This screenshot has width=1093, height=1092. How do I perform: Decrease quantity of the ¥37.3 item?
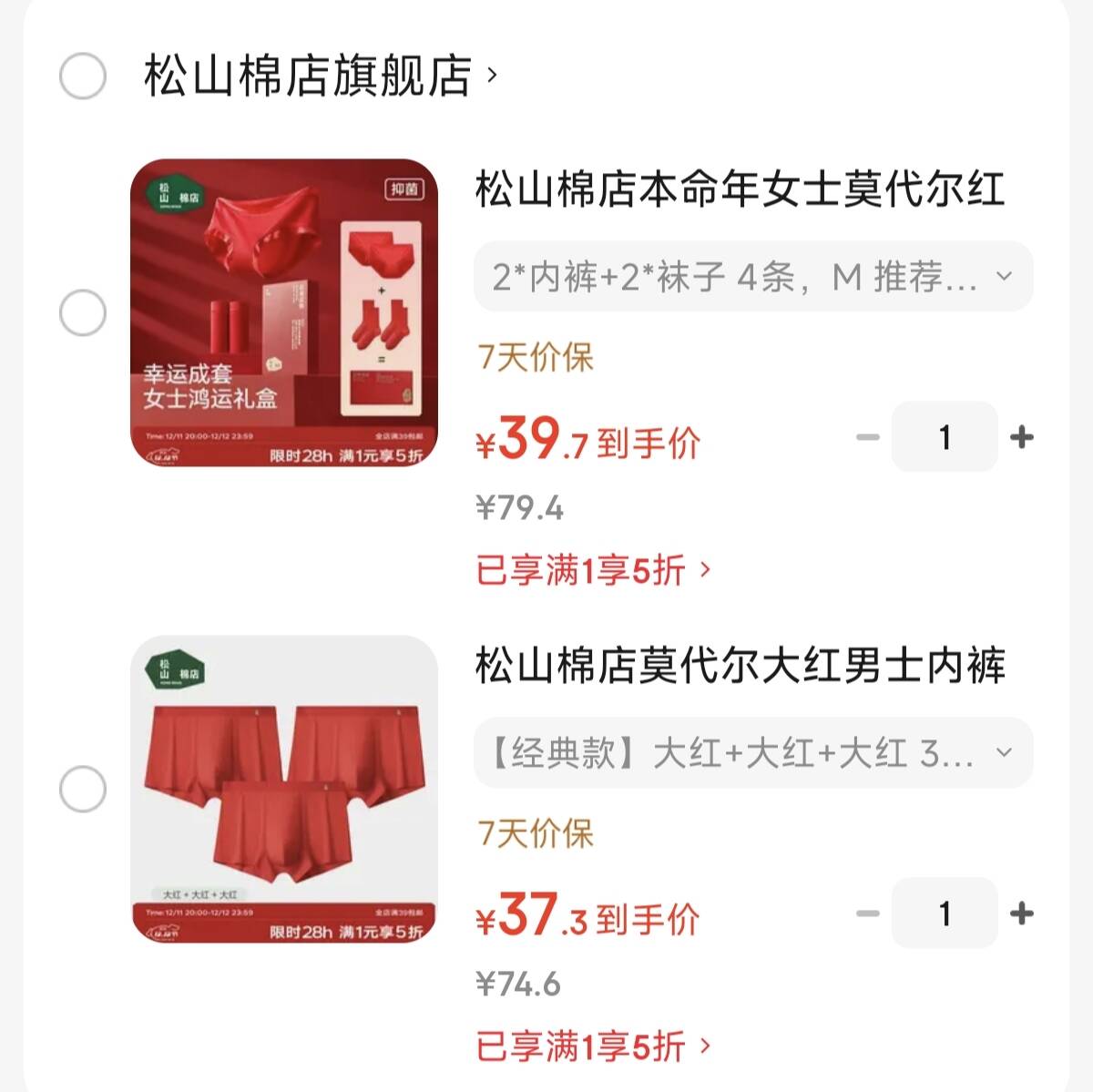point(868,913)
